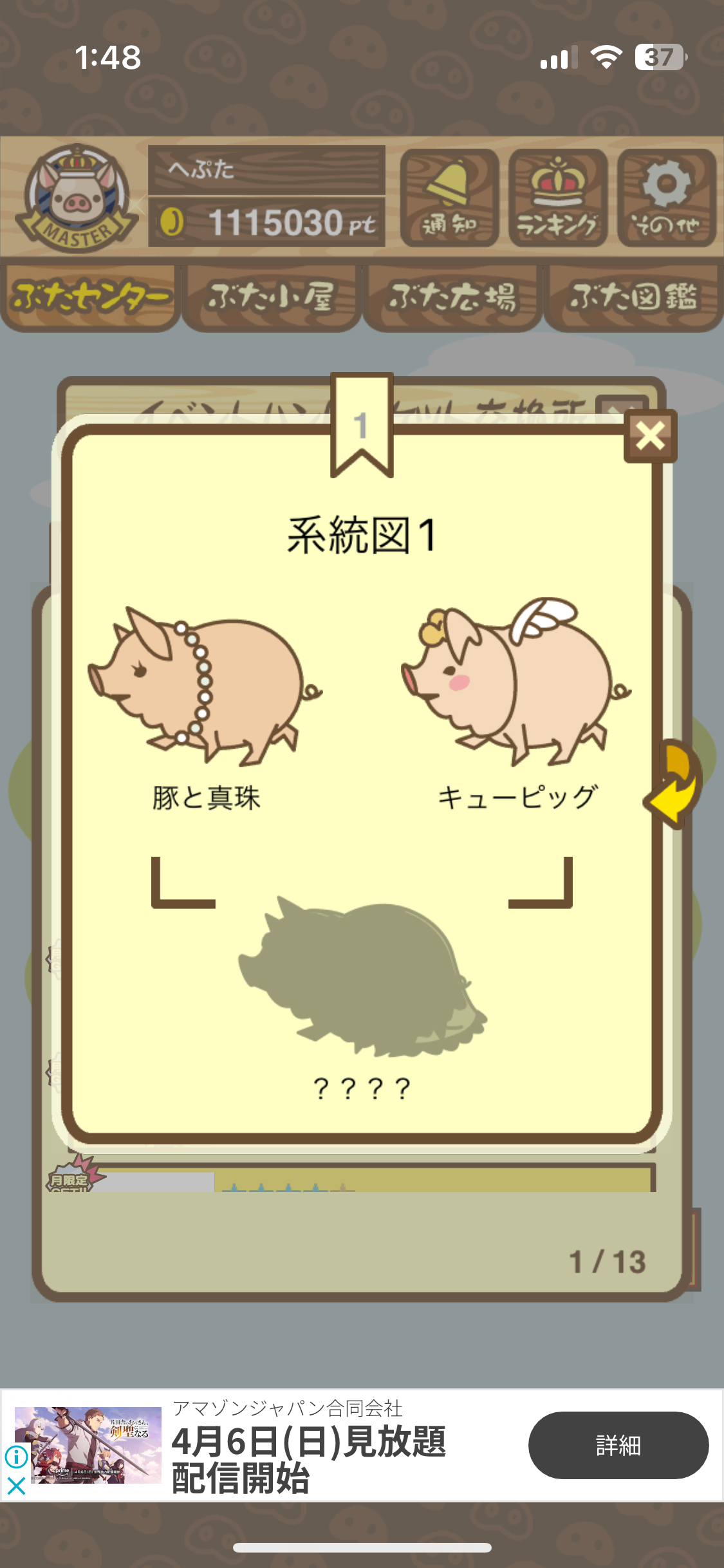
Task: Open the ランキング crown button
Action: (x=558, y=198)
